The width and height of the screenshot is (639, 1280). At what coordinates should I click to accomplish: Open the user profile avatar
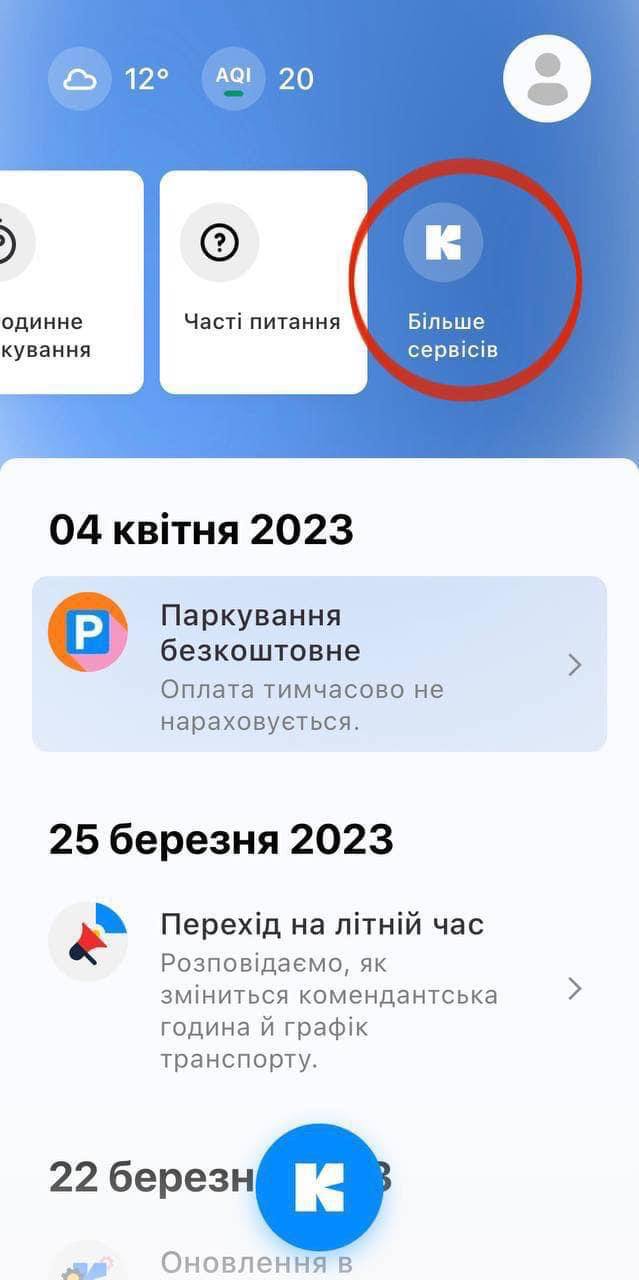coord(546,79)
